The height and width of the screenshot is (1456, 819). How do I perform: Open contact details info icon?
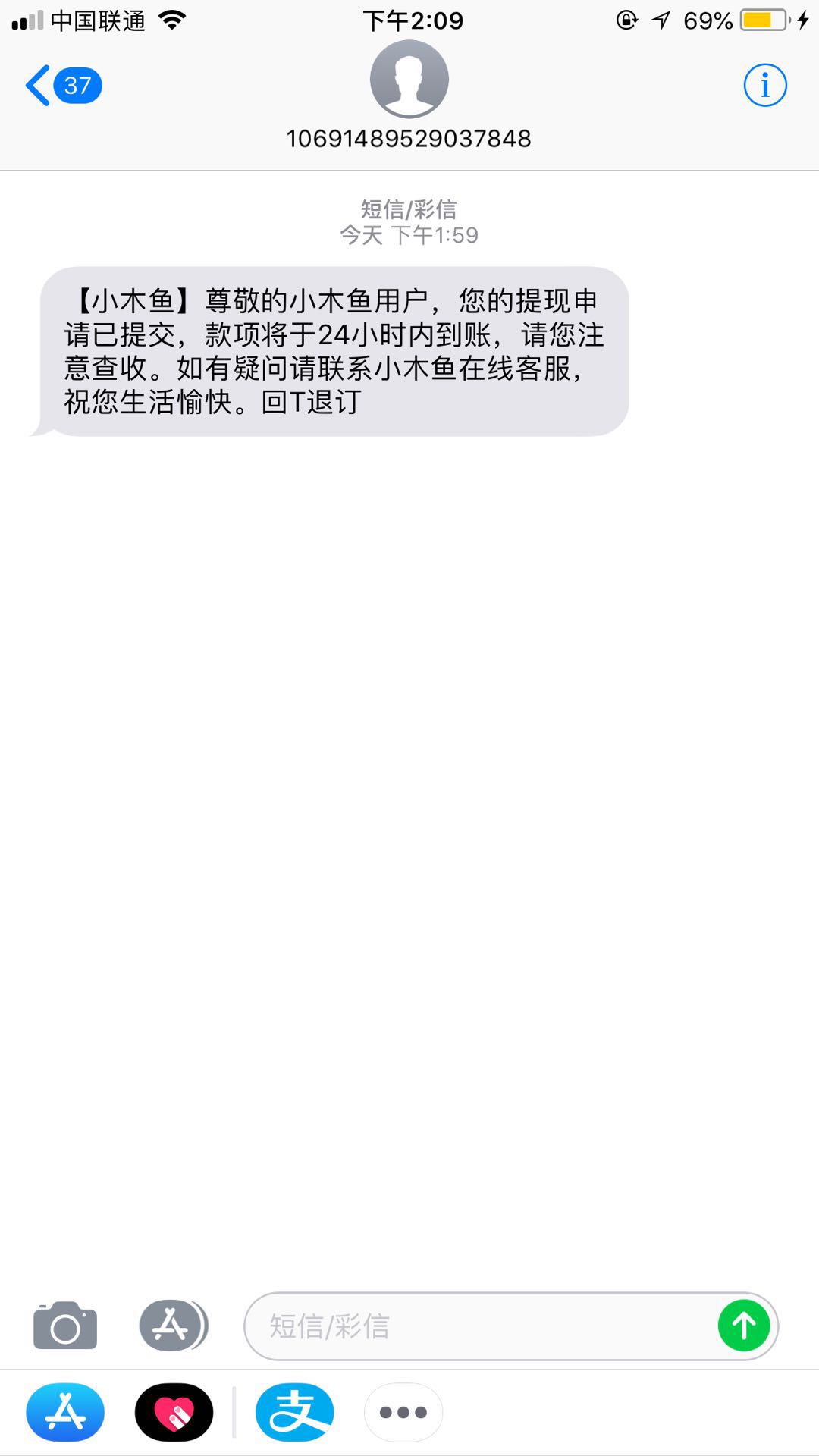(x=764, y=85)
